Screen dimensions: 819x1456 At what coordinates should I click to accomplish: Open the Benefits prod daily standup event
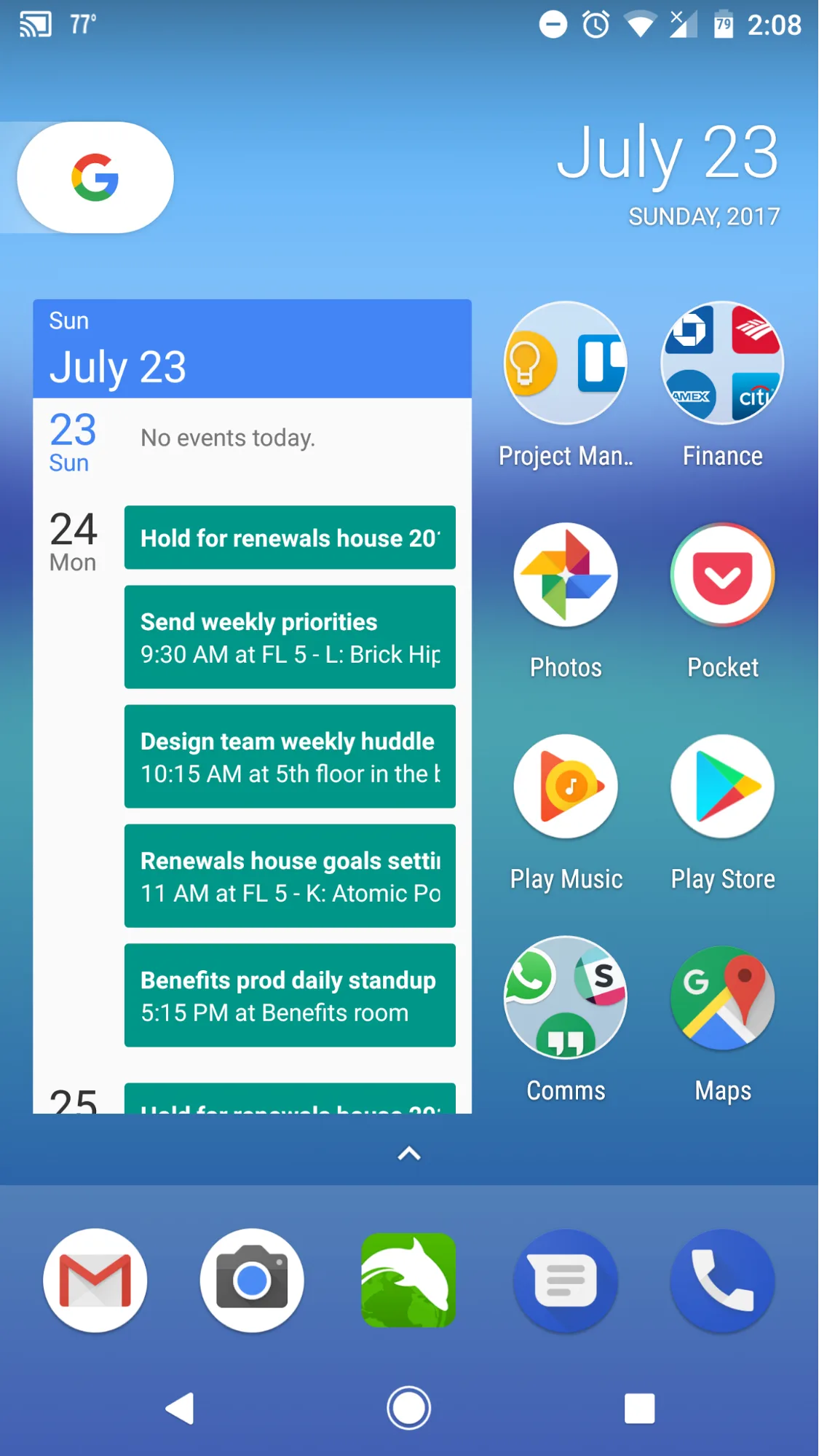[x=290, y=996]
